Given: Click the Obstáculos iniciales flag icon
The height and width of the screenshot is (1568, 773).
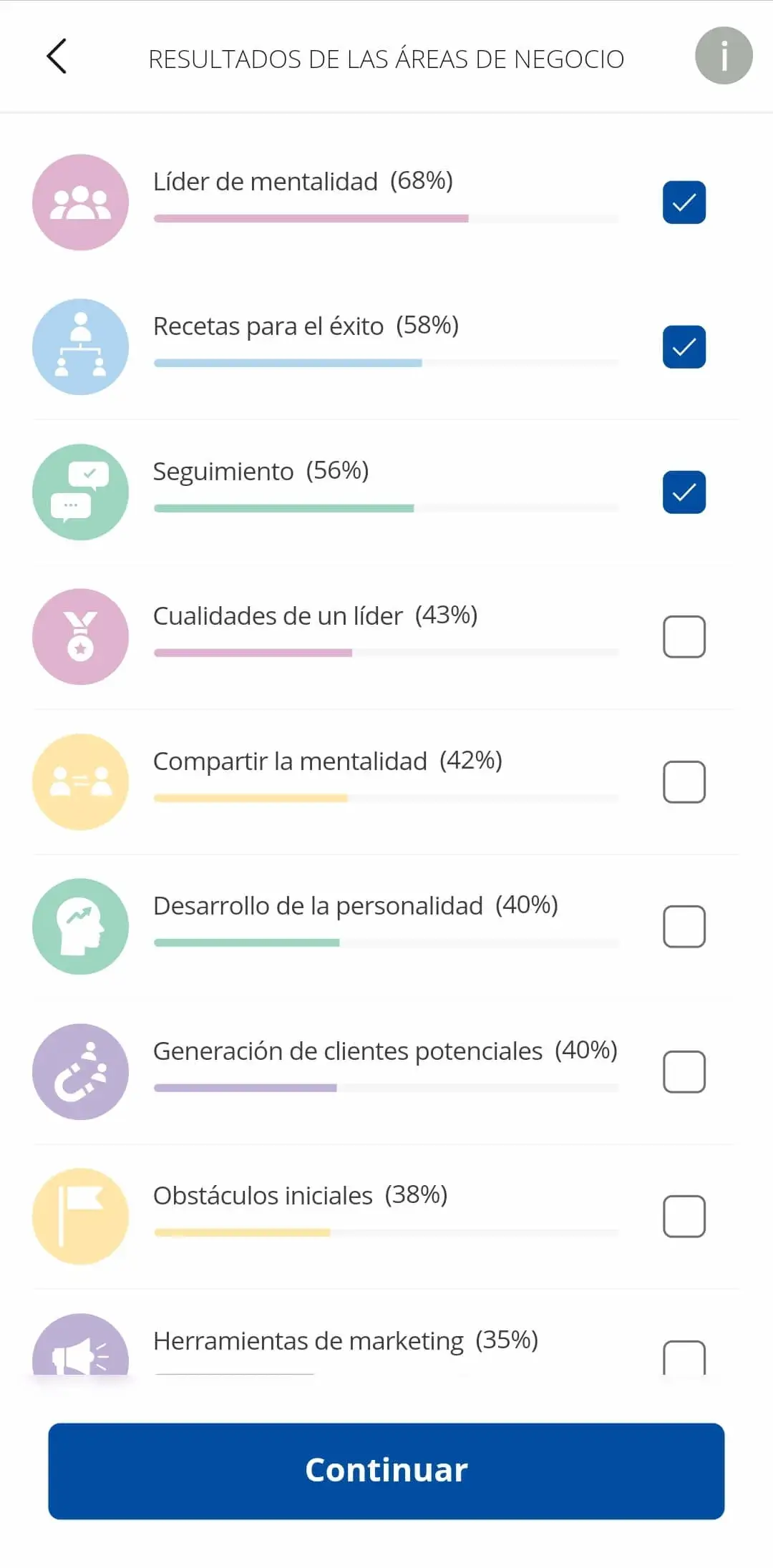Looking at the screenshot, I should pos(80,1216).
